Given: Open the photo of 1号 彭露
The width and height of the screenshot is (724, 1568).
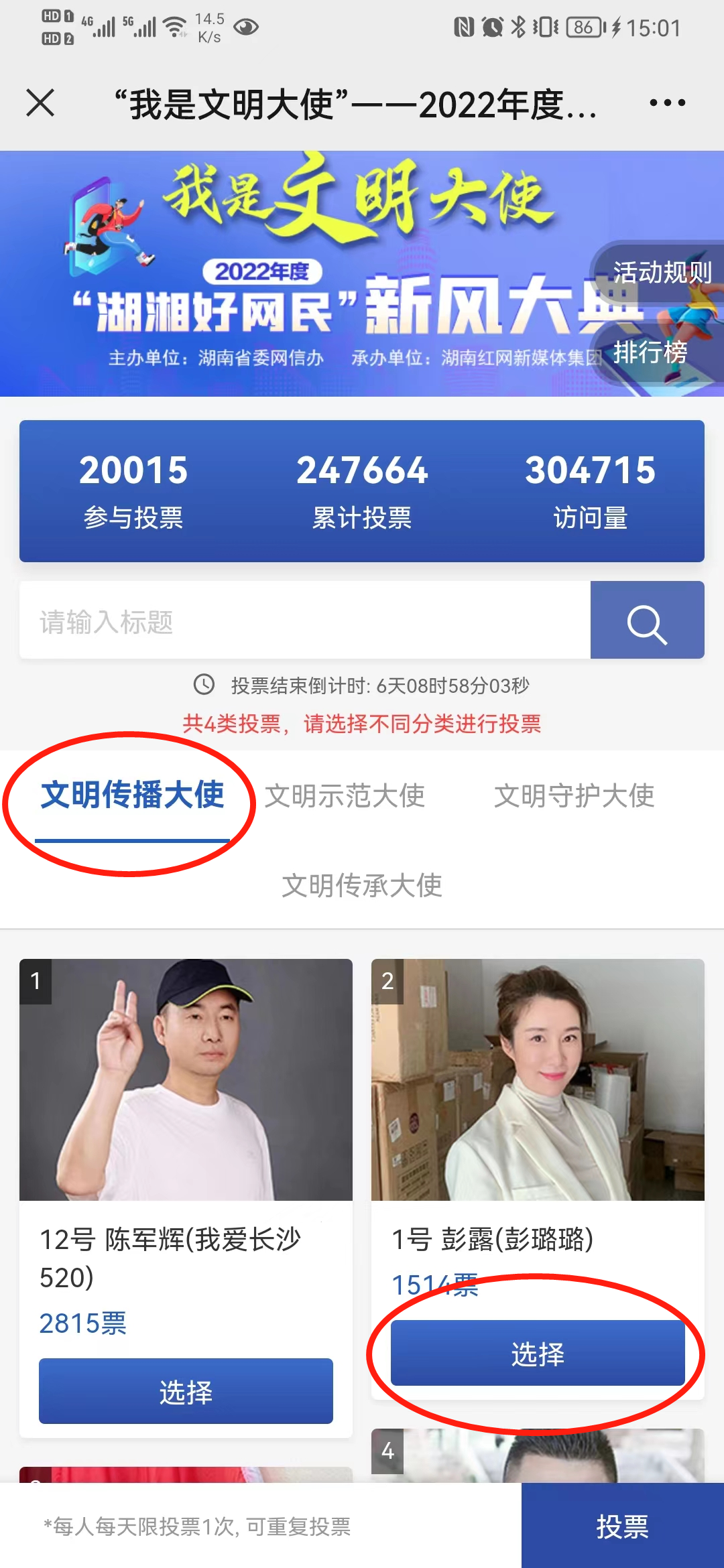Looking at the screenshot, I should click(x=538, y=1080).
